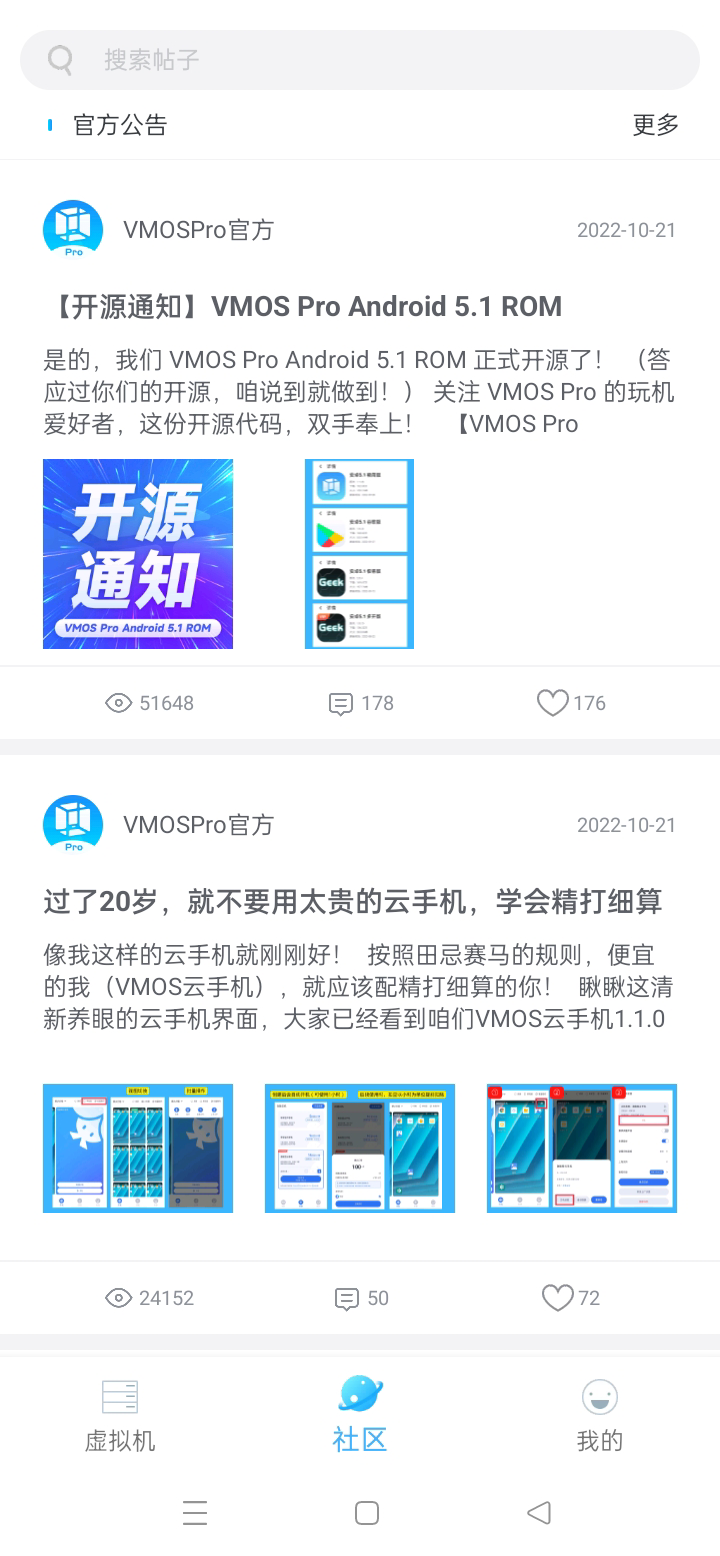This screenshot has width=720, height=1556.
Task: Open comments on the 开源通知 post
Action: (x=361, y=704)
